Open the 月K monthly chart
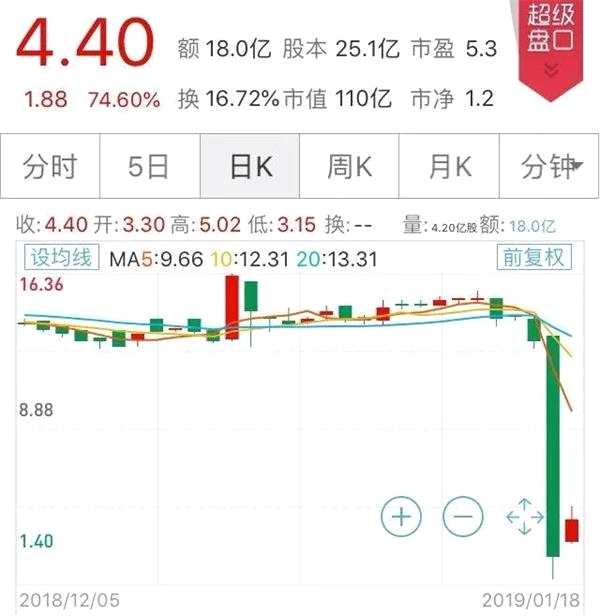600x616 pixels. [x=449, y=167]
